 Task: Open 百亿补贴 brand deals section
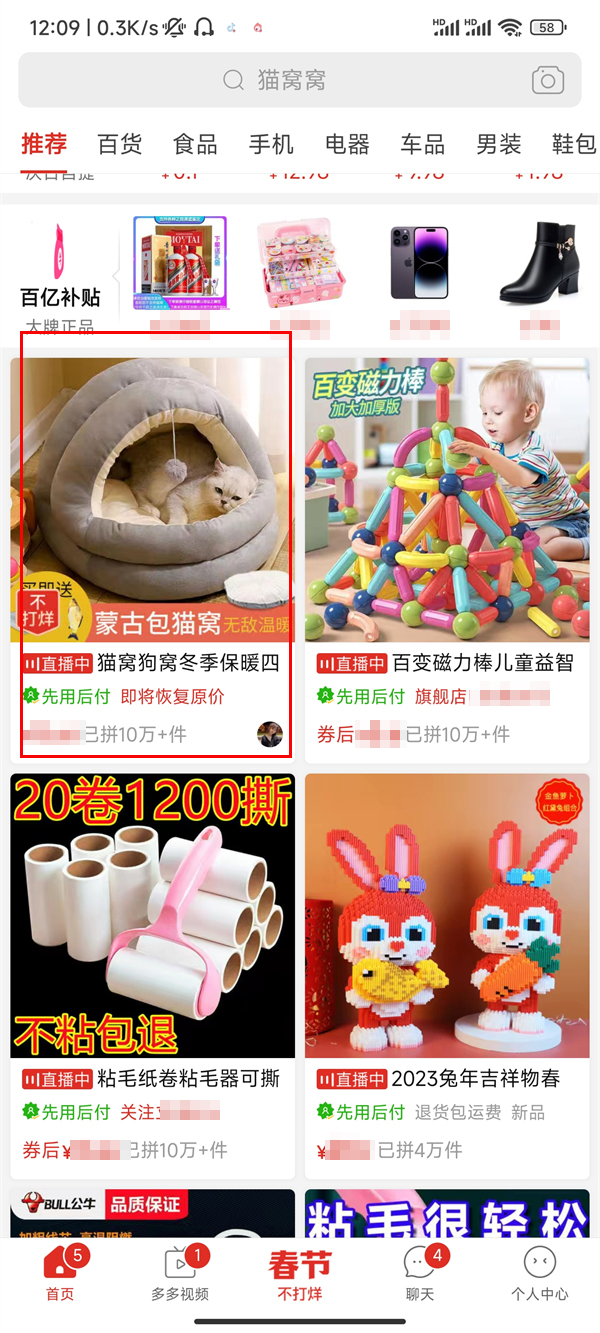[x=60, y=272]
